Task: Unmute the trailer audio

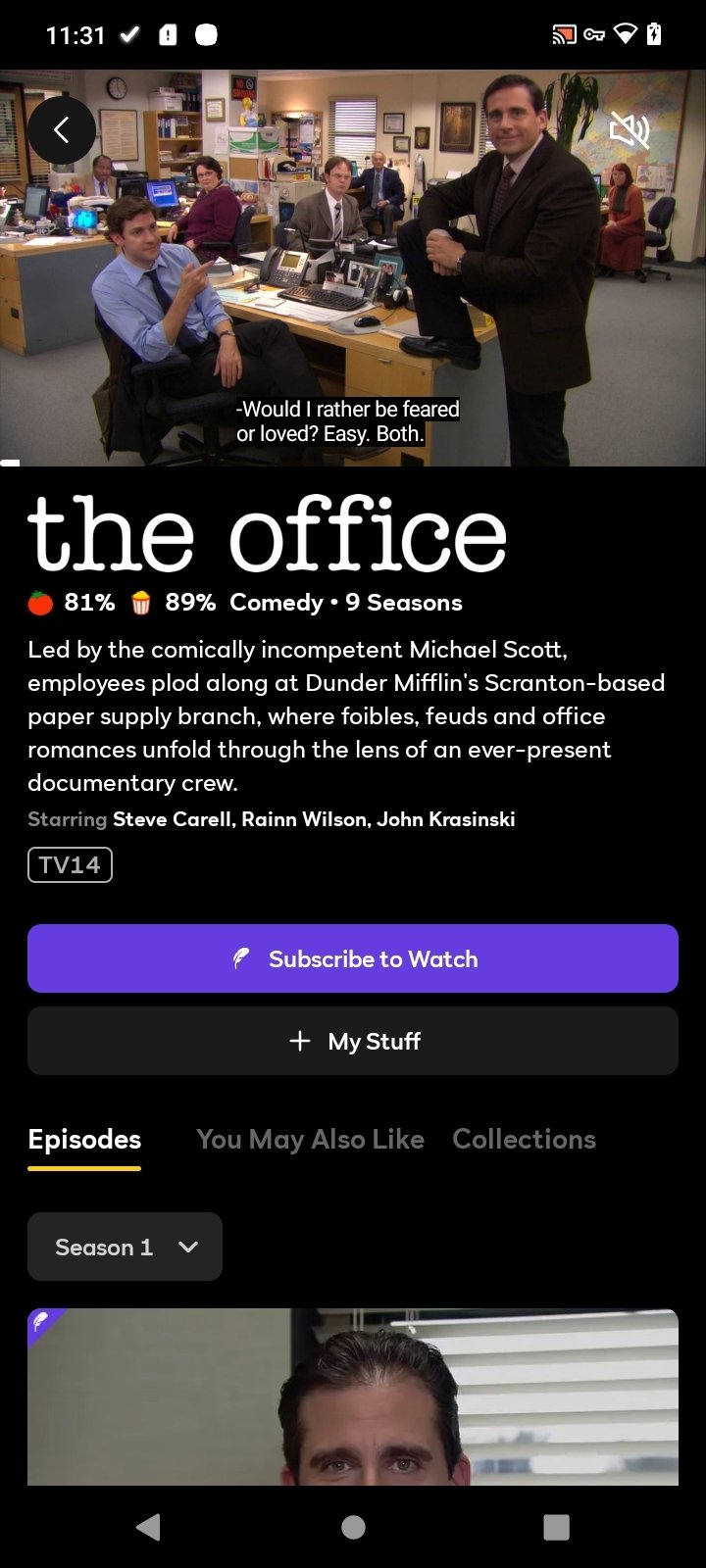Action: 630,129
